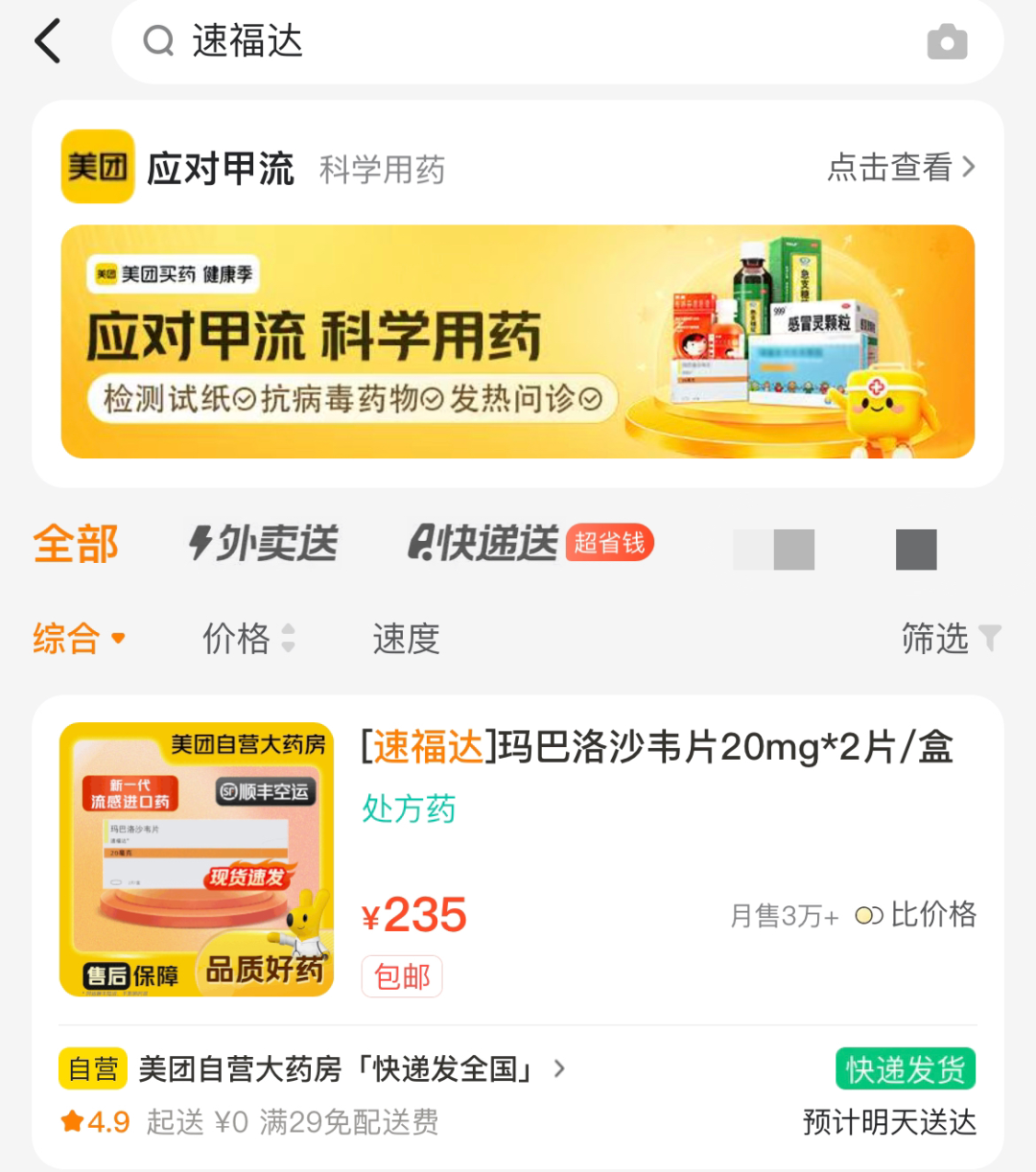Open the 筛选 filter options
The image size is (1036, 1172).
tap(950, 639)
